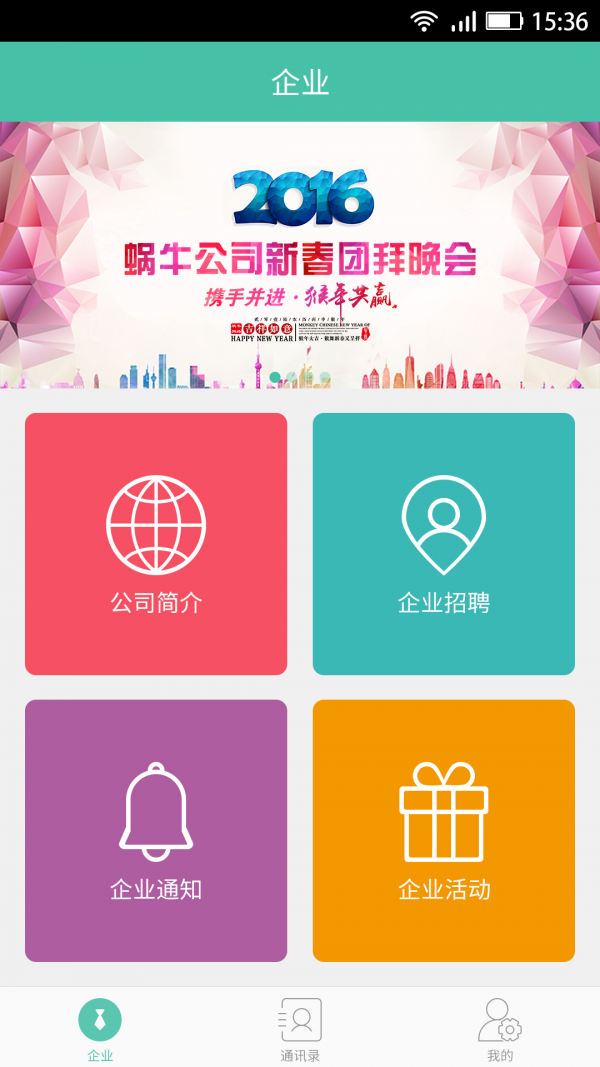
Task: Open the 企业通知 notifications tile
Action: (x=156, y=830)
